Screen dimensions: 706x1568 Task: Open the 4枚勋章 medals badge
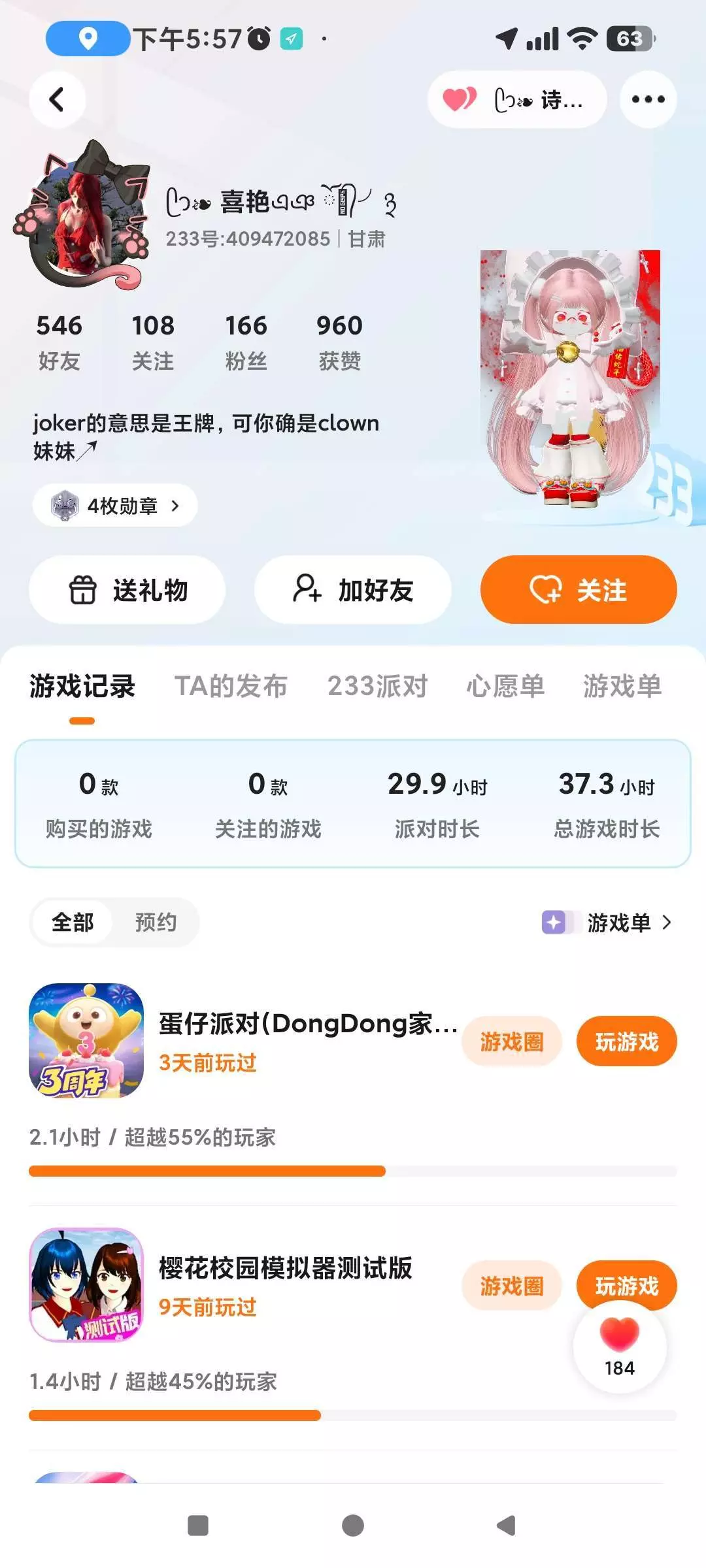pos(115,506)
